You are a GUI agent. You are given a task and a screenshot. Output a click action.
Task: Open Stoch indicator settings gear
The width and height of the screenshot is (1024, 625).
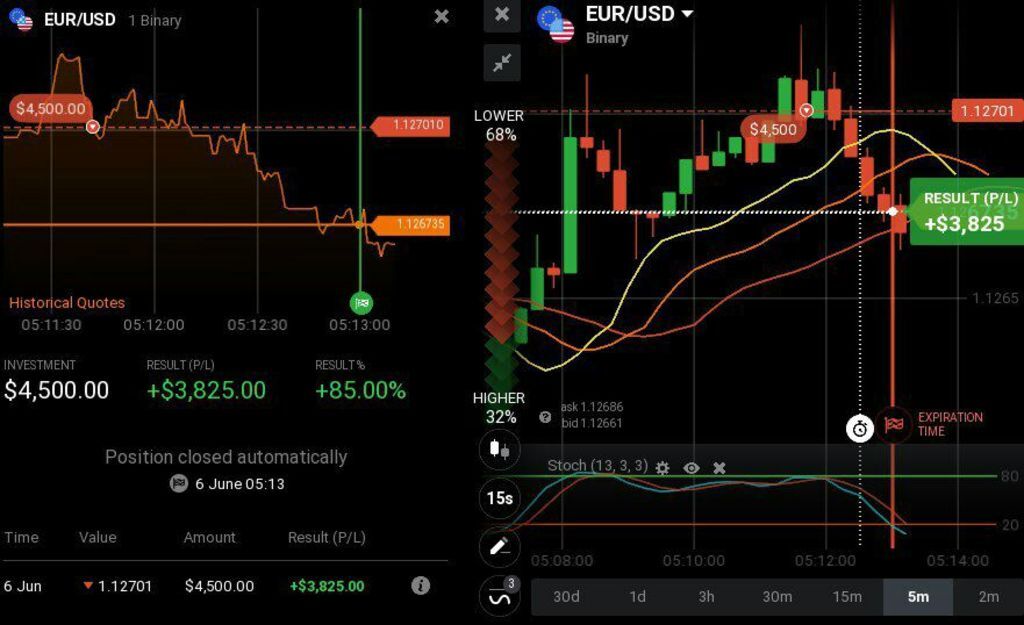[x=662, y=467]
